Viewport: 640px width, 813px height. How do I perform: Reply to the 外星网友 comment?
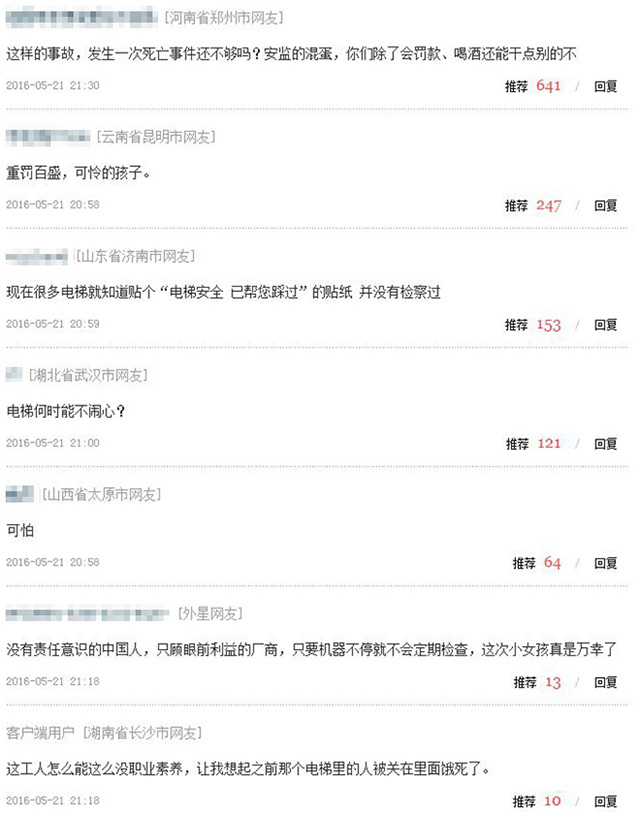pos(606,682)
